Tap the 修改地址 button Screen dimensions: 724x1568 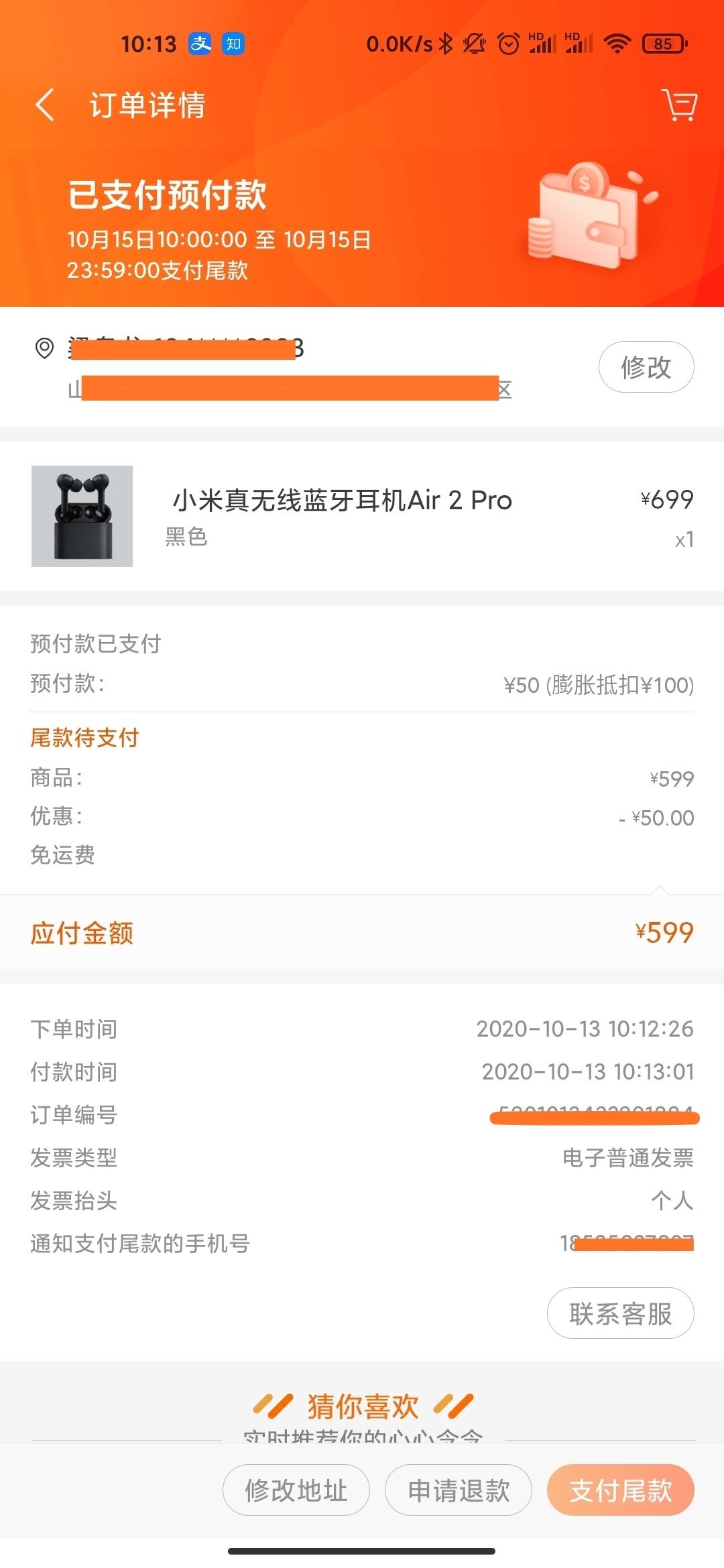coord(296,1490)
